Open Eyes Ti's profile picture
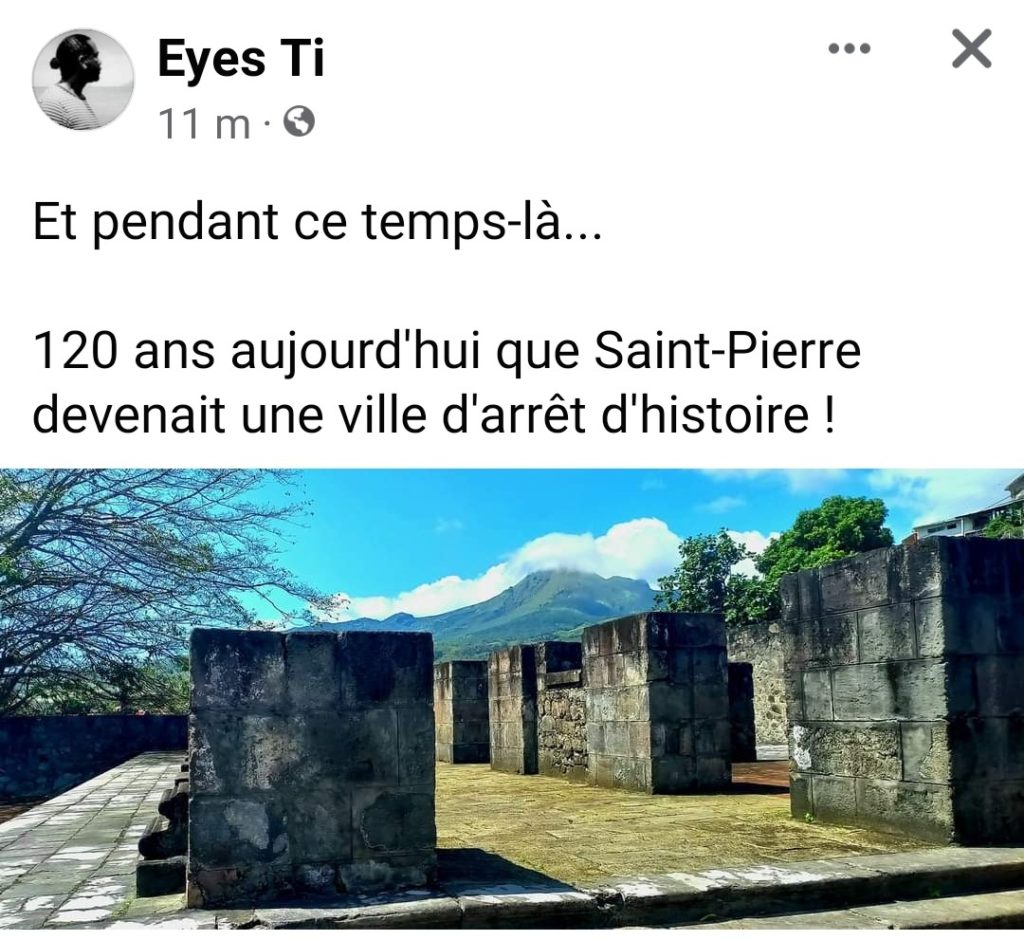 83,79
